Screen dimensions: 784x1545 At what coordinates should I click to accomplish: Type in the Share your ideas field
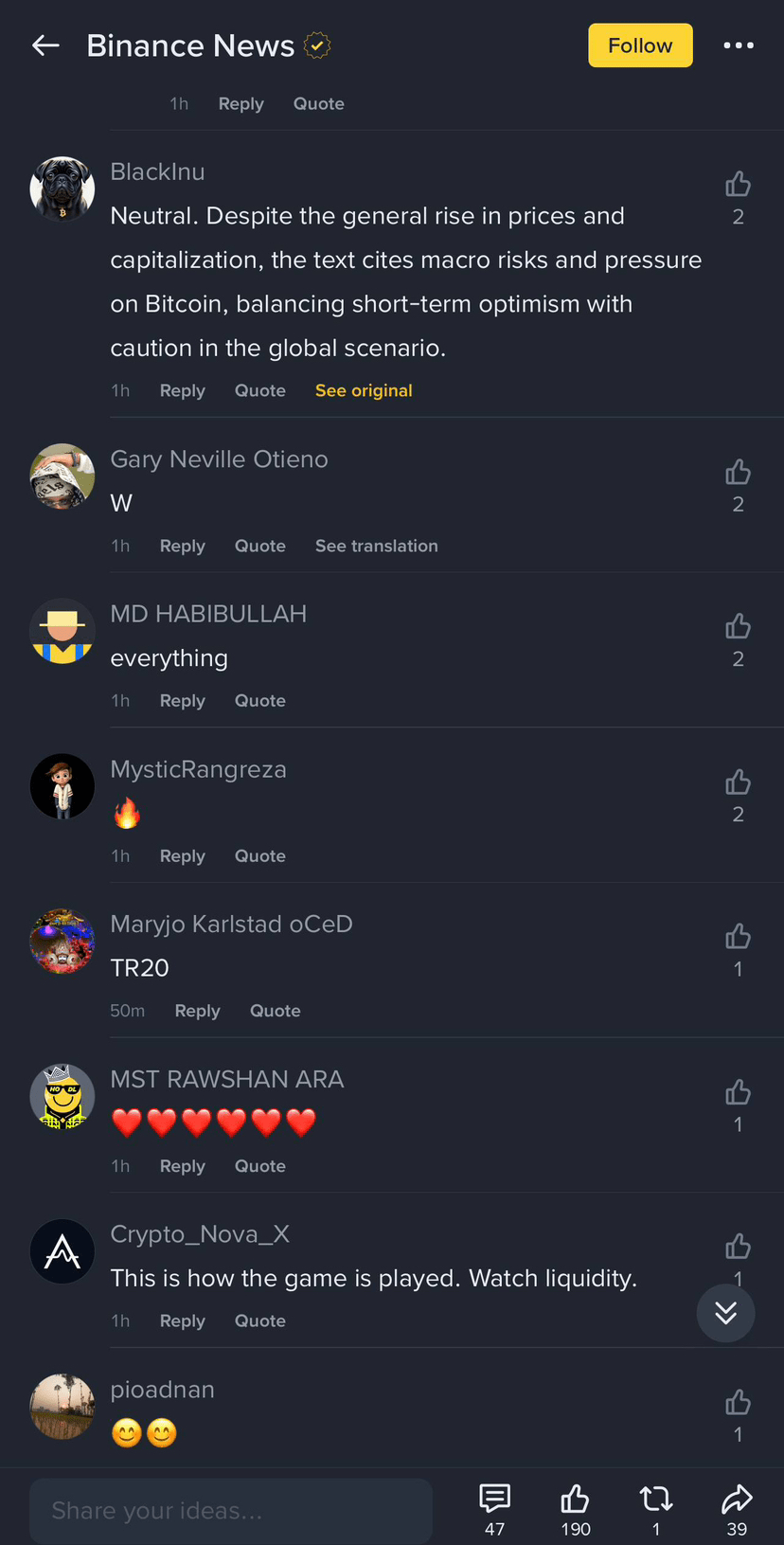(230, 1510)
